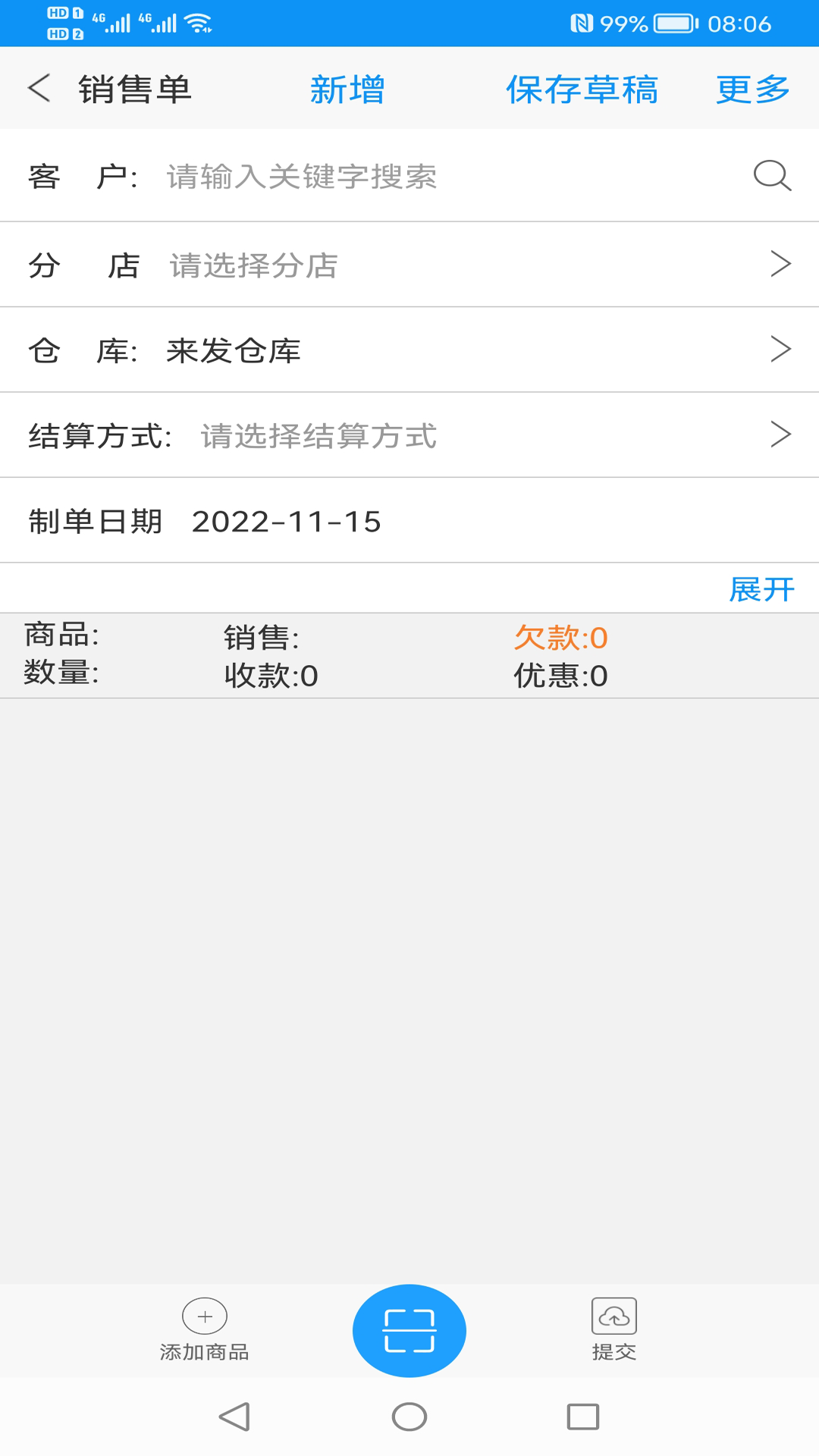Click the 保存草稿 button
Image resolution: width=819 pixels, height=1456 pixels.
point(582,89)
